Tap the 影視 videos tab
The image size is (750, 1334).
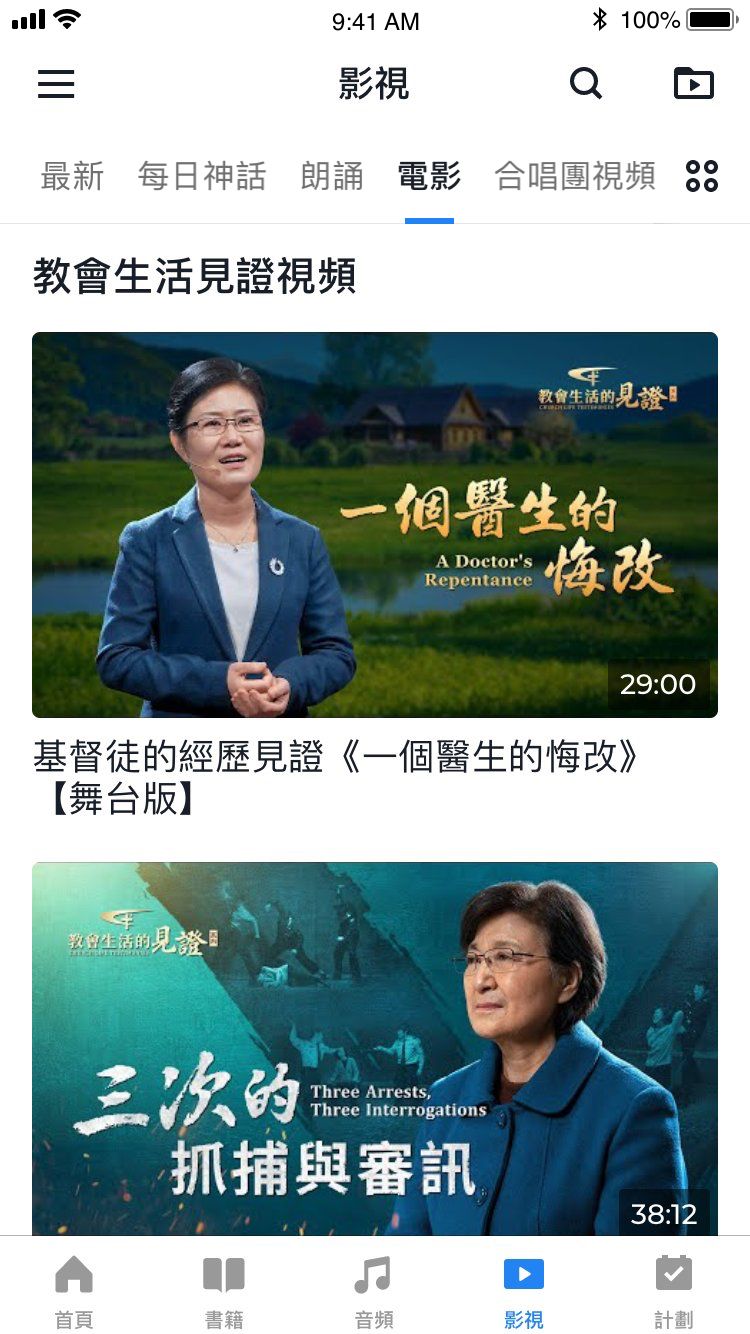point(524,1292)
